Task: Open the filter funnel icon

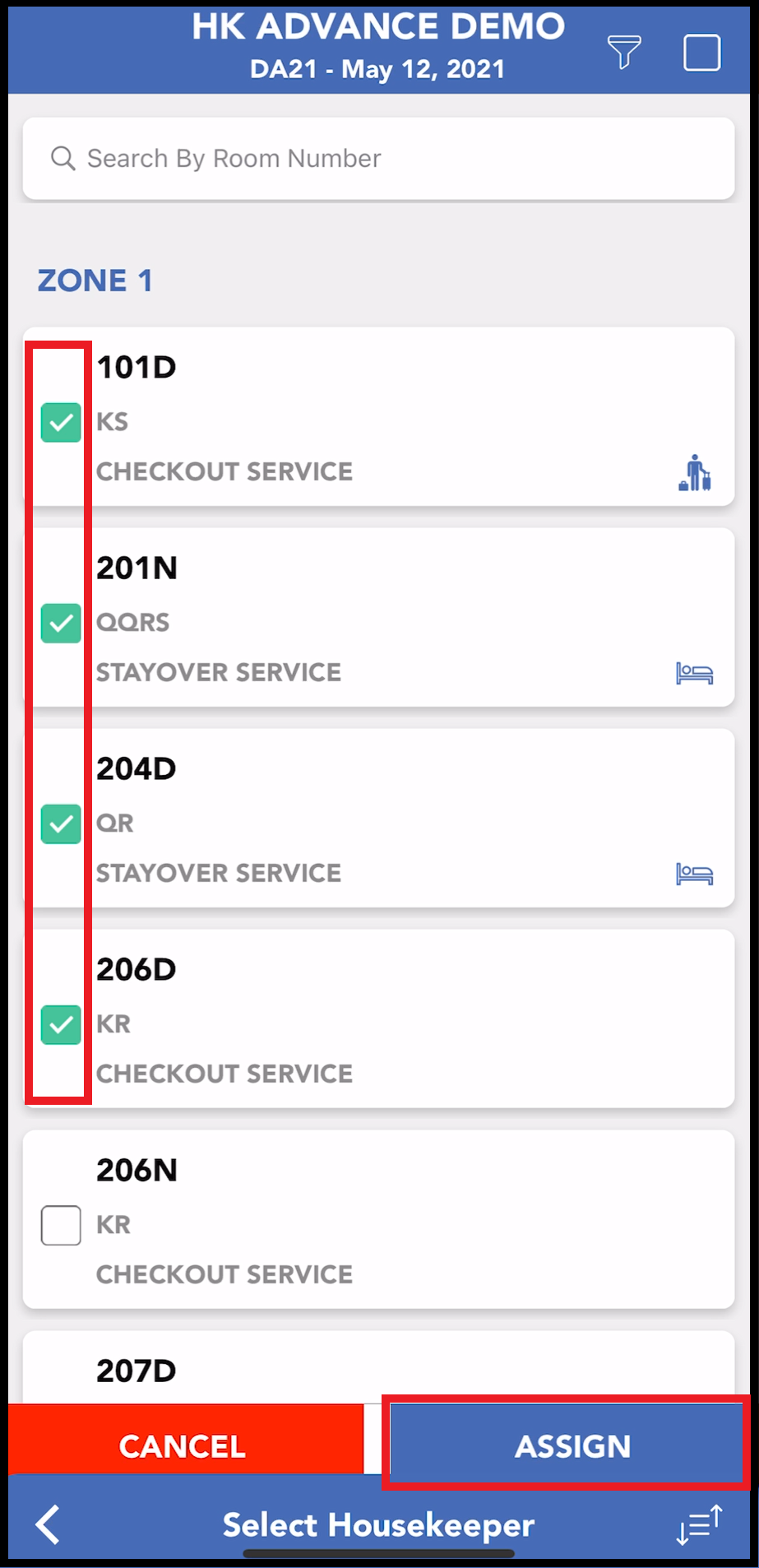Action: coord(624,52)
